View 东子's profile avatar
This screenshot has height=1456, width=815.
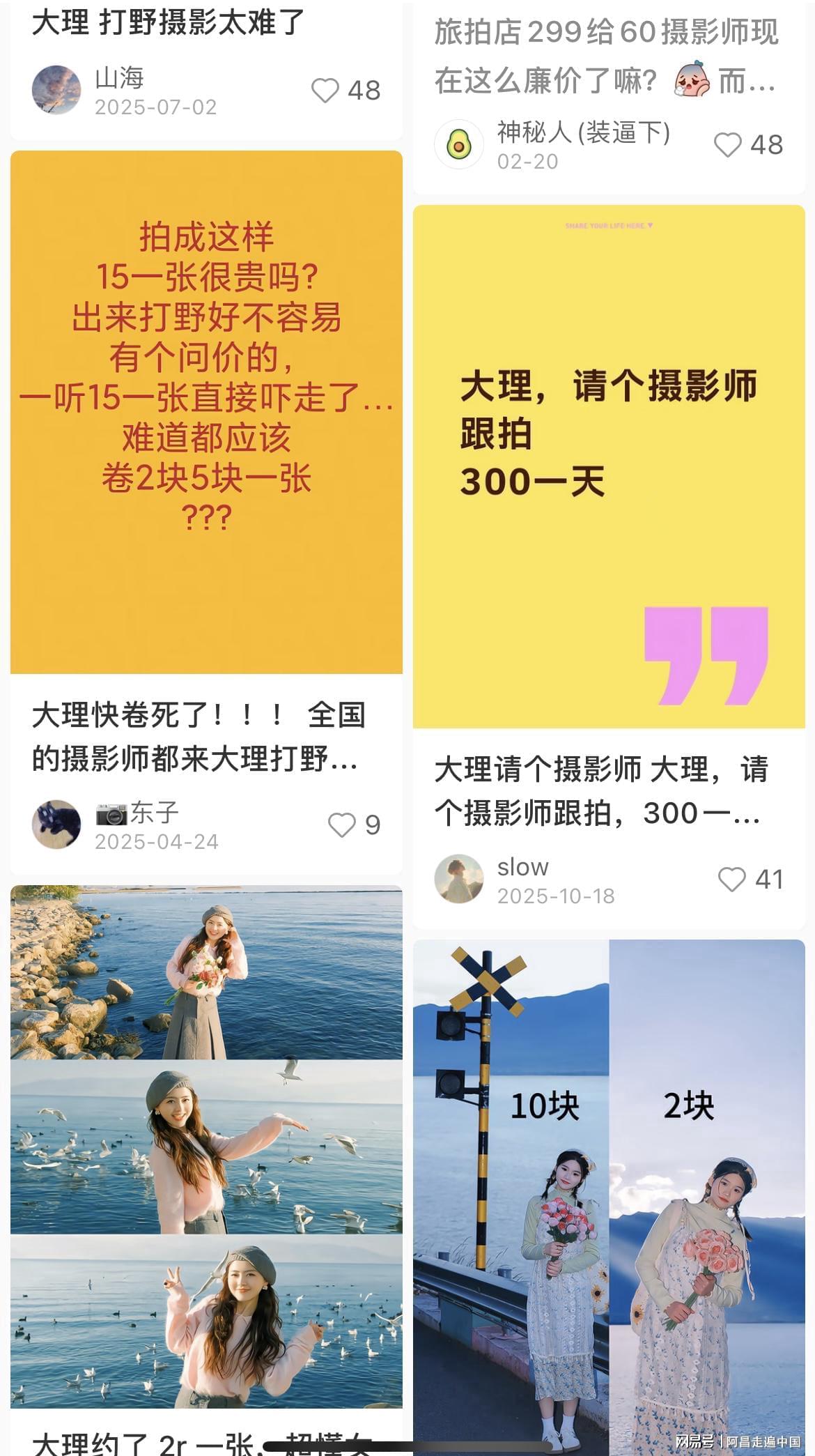click(x=56, y=825)
